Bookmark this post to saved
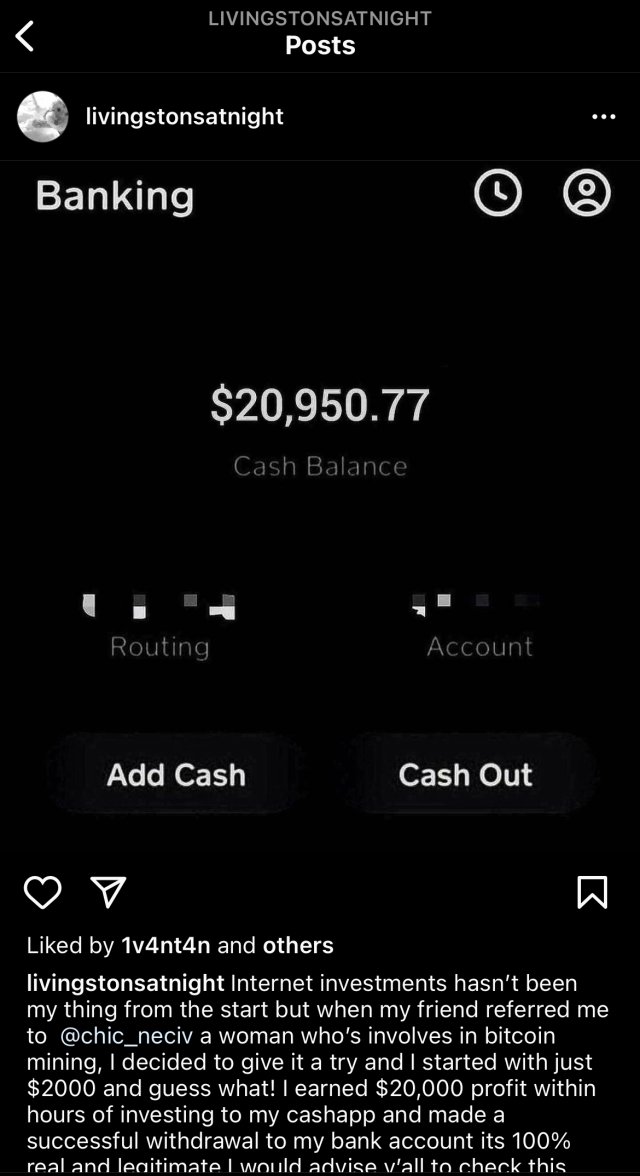The height and width of the screenshot is (1176, 640). click(x=592, y=891)
